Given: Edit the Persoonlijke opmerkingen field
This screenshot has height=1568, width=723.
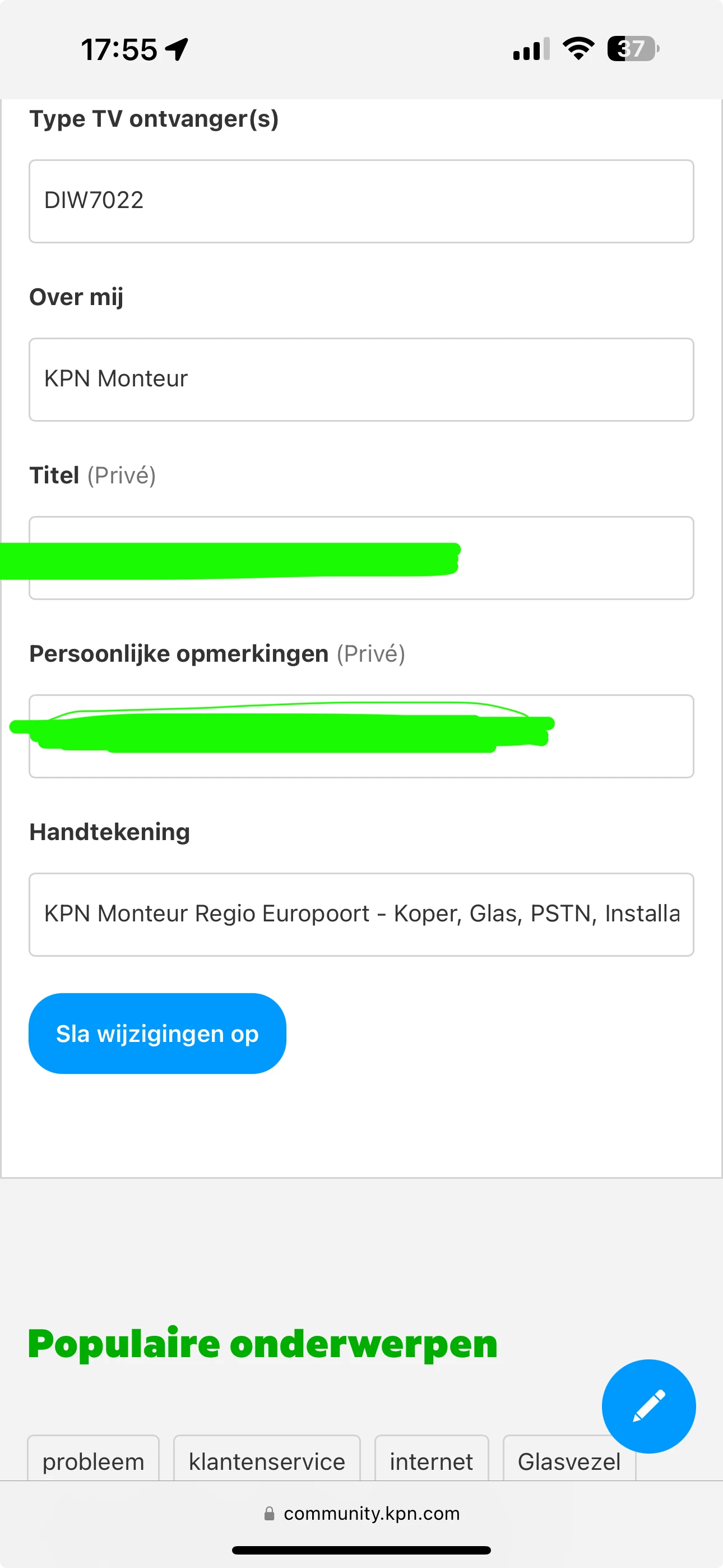Looking at the screenshot, I should coord(361,736).
